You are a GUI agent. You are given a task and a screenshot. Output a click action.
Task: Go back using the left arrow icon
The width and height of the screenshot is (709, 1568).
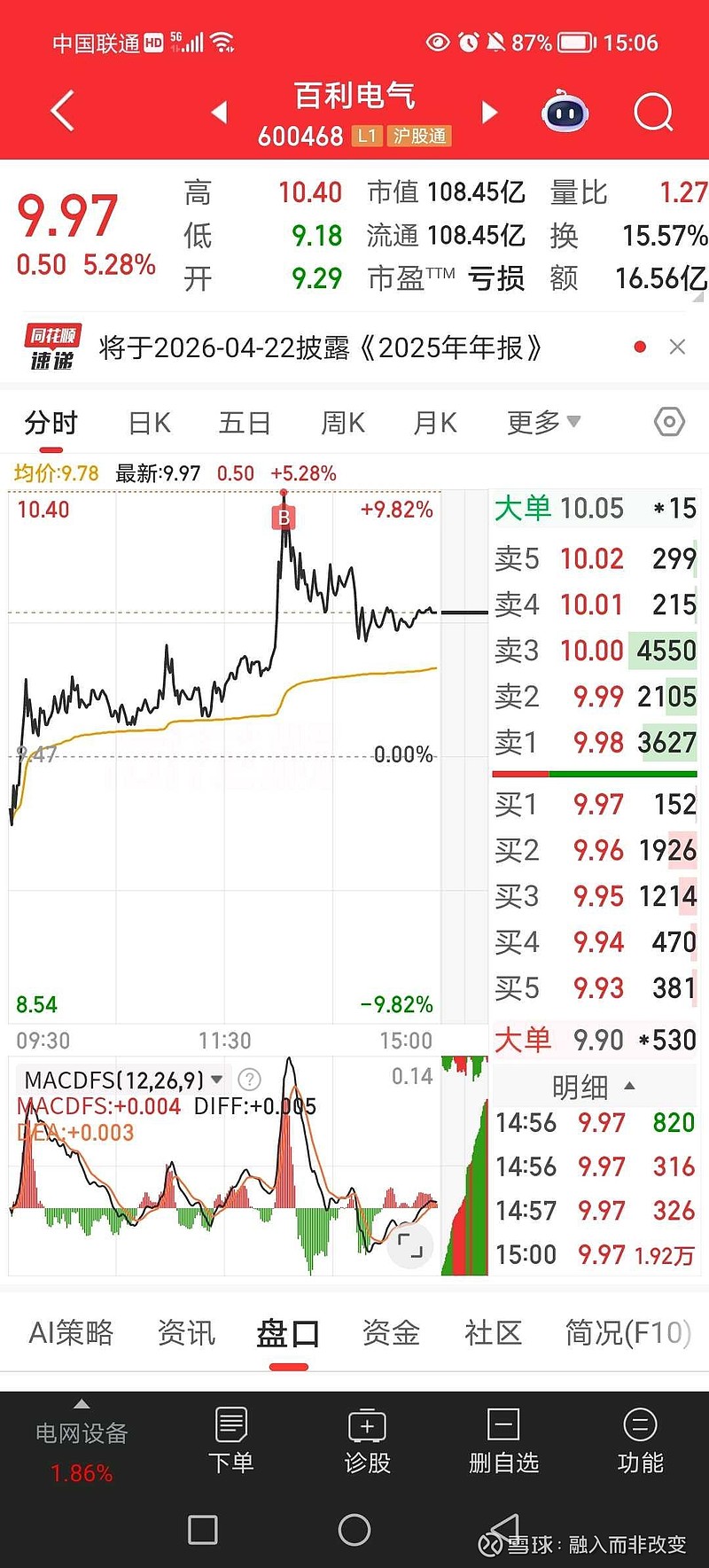point(60,112)
